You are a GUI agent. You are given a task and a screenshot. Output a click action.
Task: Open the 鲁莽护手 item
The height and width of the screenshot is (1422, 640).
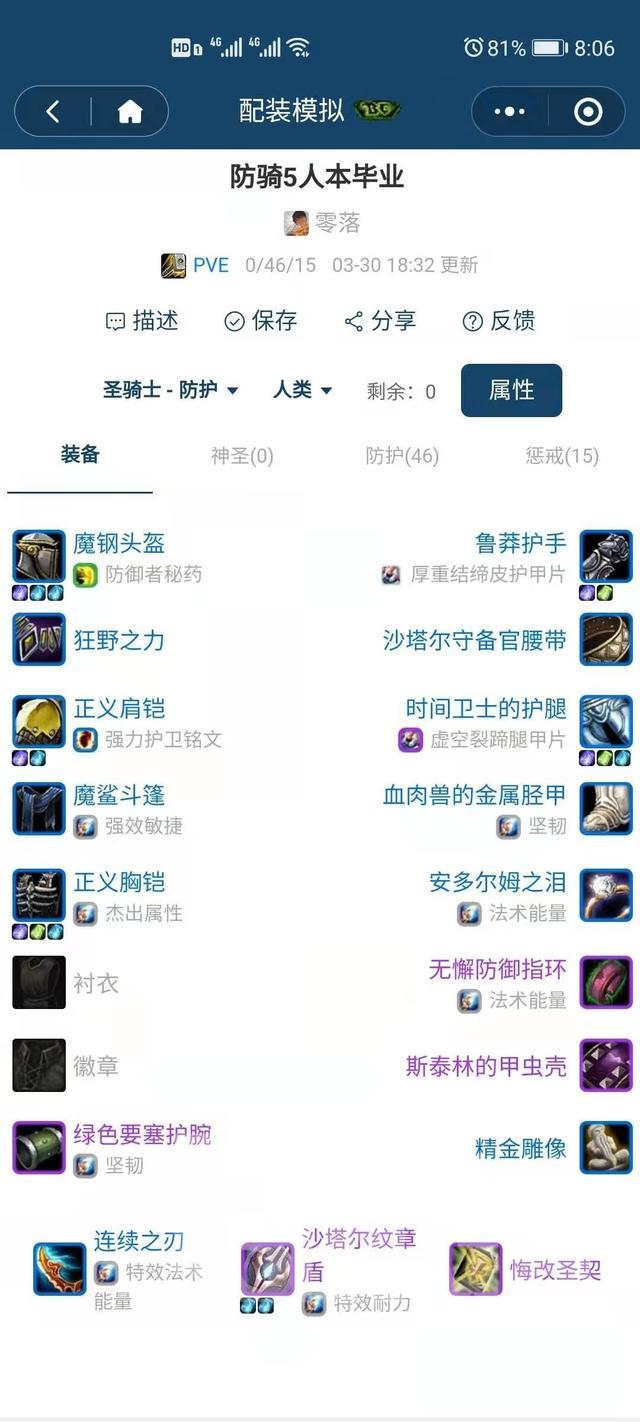click(521, 543)
